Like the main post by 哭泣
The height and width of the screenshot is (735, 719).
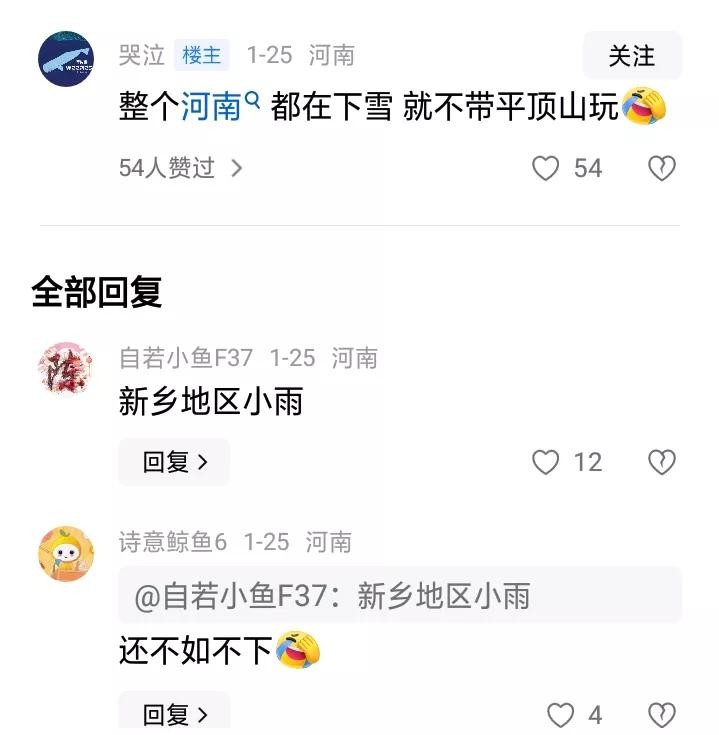(546, 168)
